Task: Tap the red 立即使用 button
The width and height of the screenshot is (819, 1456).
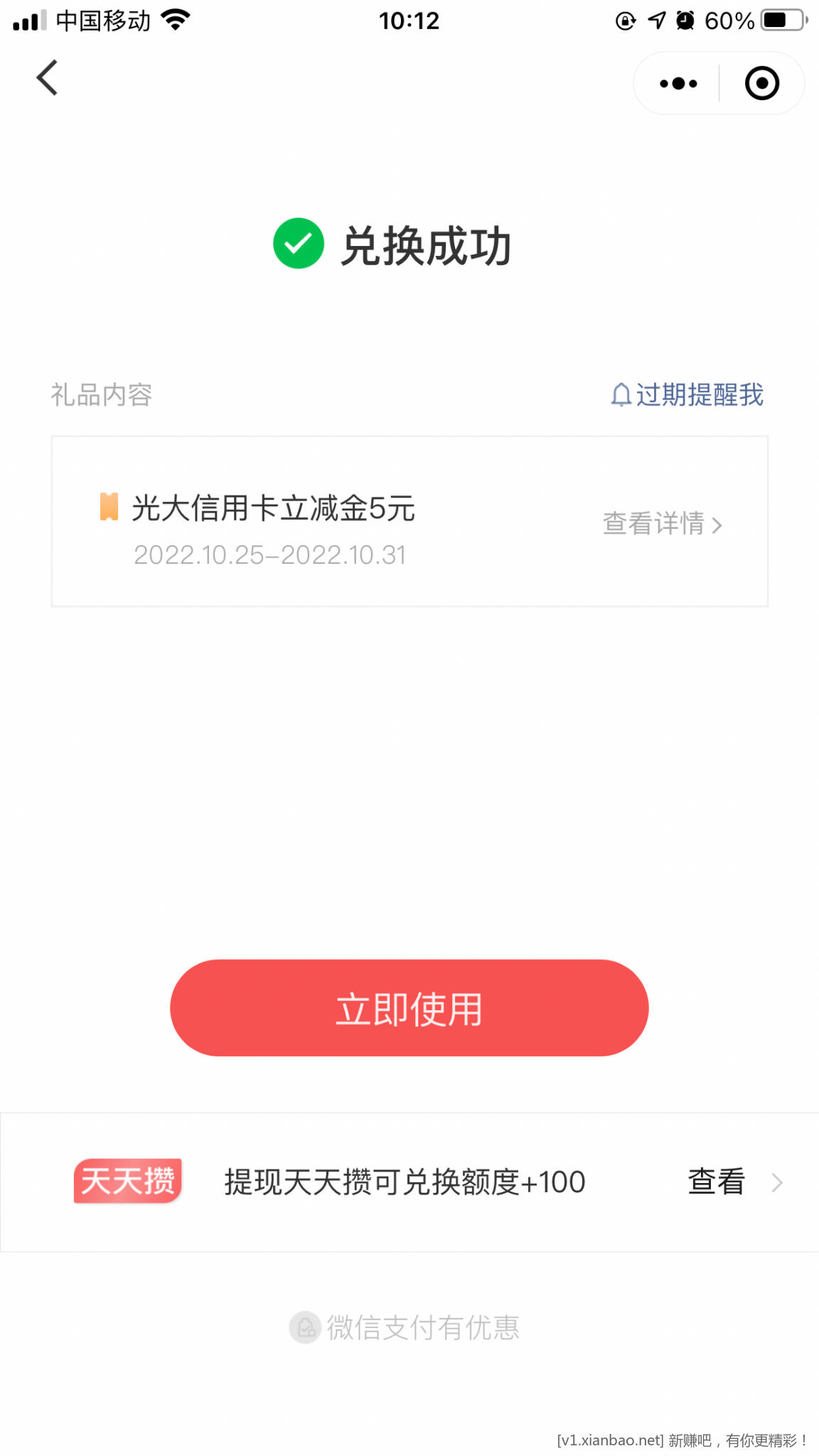Action: click(409, 1007)
